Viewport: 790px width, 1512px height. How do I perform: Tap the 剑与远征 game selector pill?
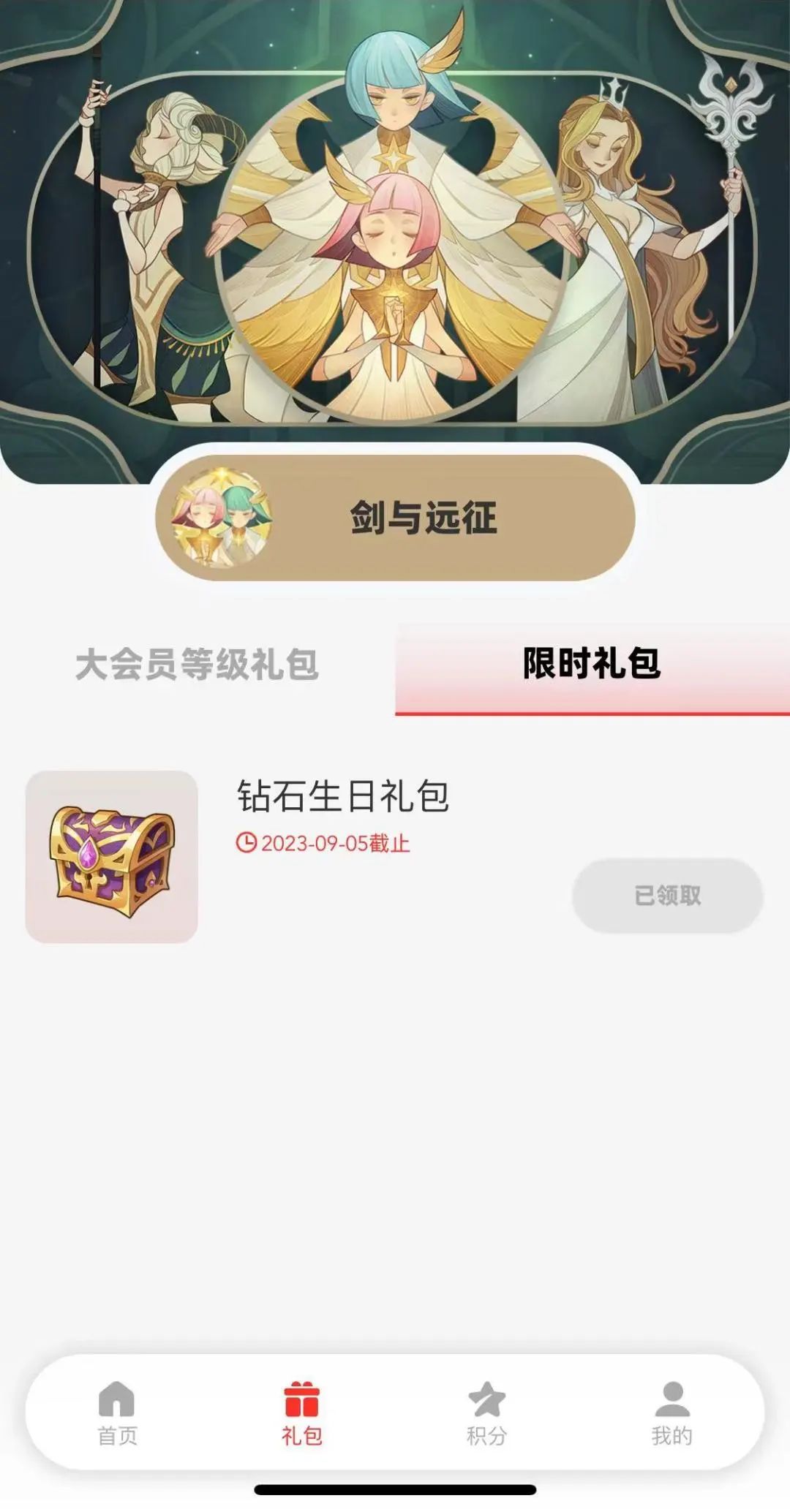(395, 518)
